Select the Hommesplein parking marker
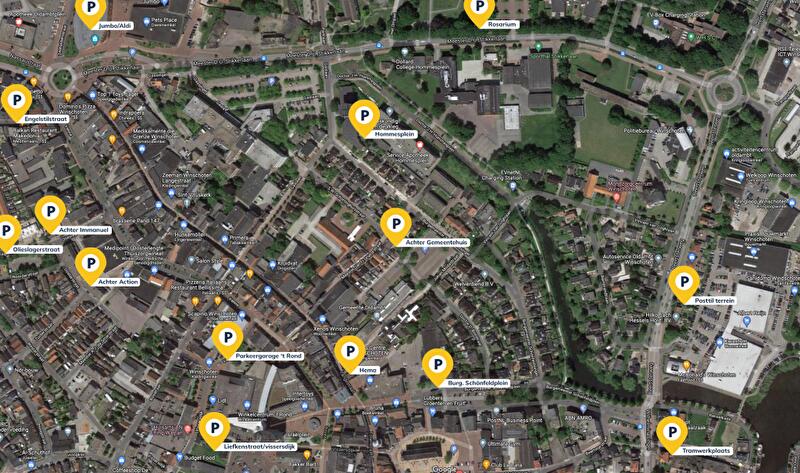800x473 pixels. 363,116
